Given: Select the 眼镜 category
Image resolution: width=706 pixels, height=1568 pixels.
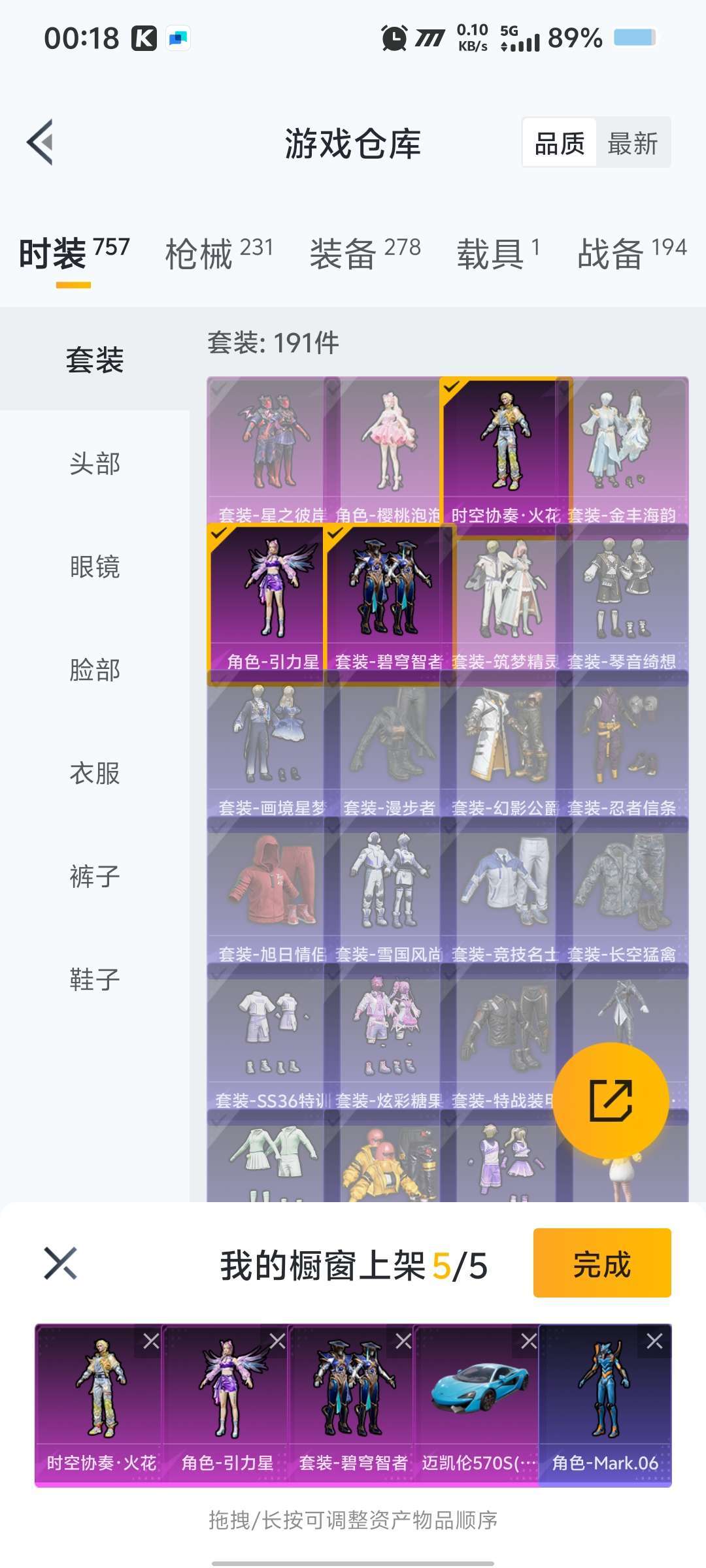Looking at the screenshot, I should click(x=95, y=566).
